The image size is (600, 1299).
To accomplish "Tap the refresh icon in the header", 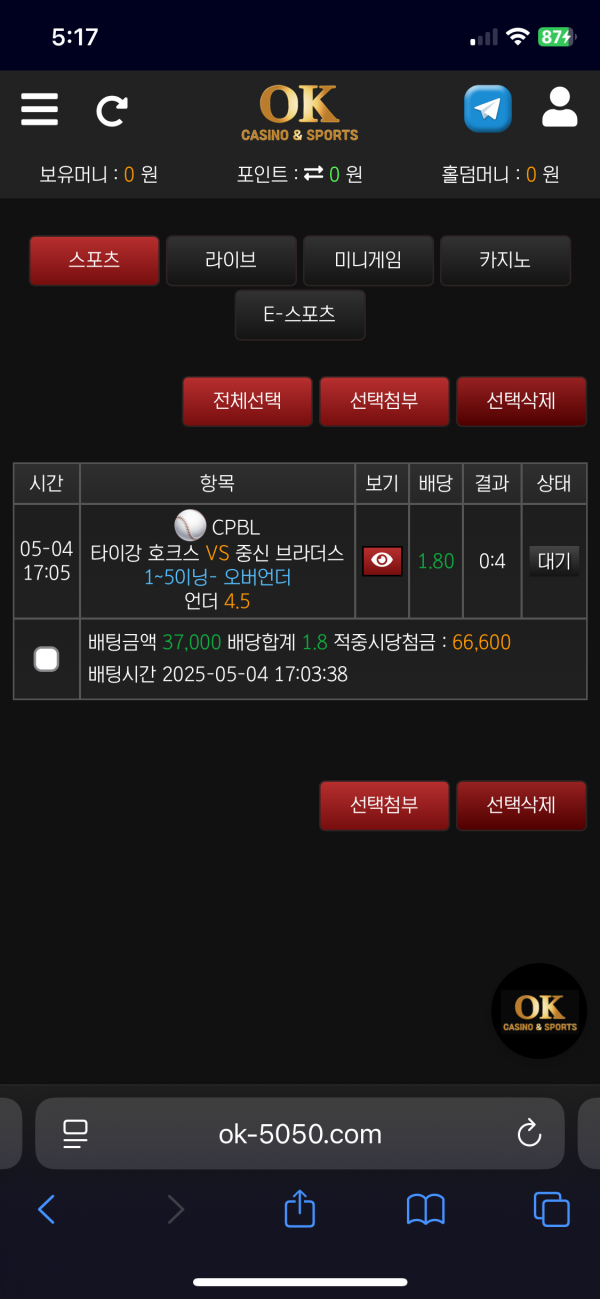I will [111, 110].
